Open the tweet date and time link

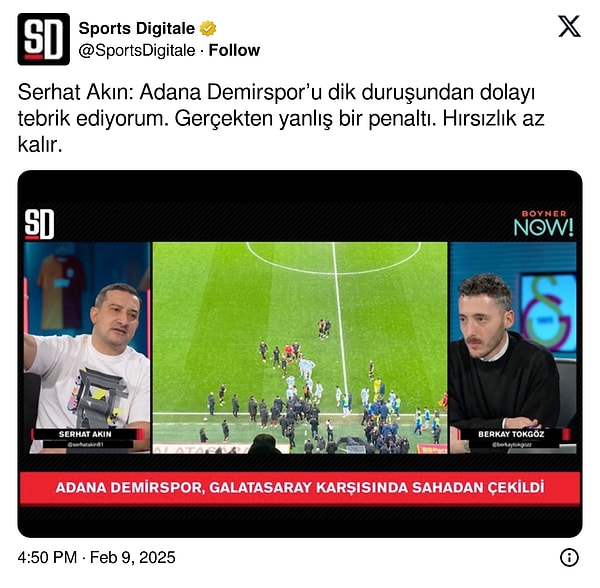click(x=96, y=557)
